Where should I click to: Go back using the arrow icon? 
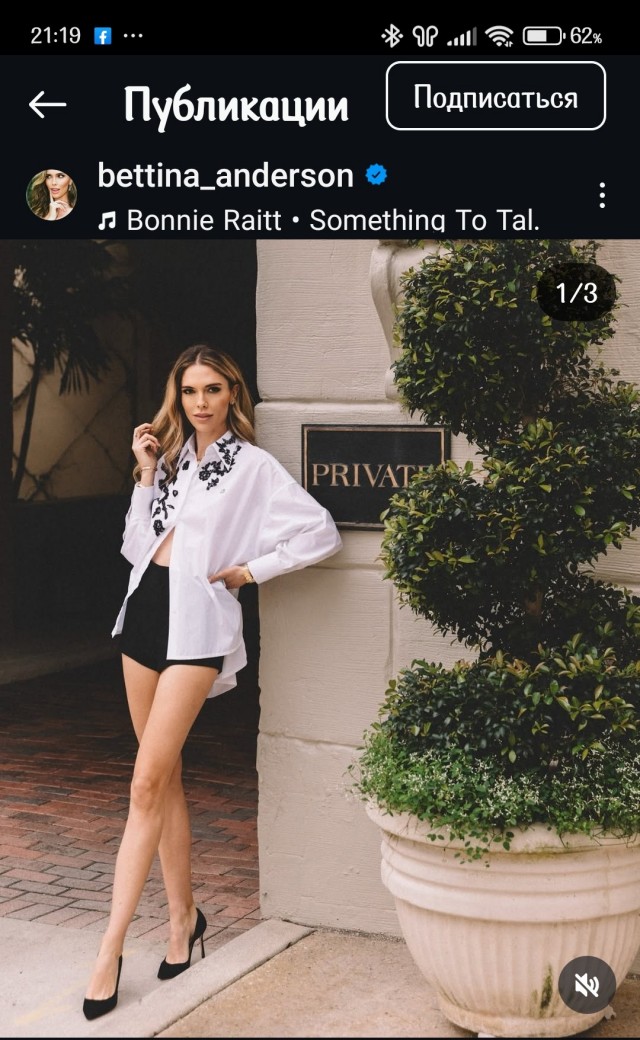tap(47, 103)
